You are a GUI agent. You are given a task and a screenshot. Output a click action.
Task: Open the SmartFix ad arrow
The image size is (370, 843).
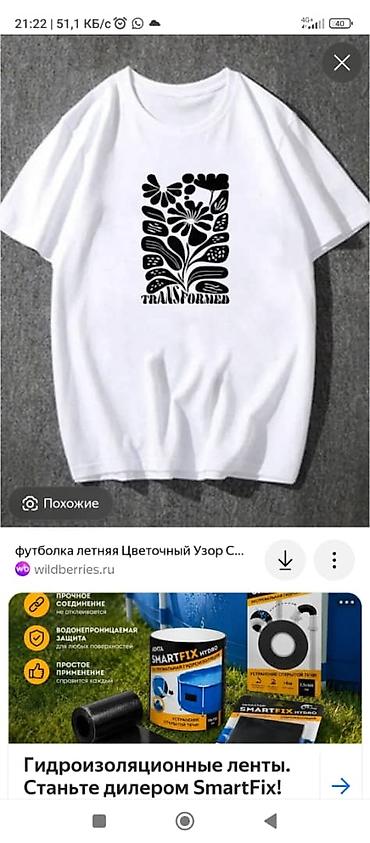[341, 787]
